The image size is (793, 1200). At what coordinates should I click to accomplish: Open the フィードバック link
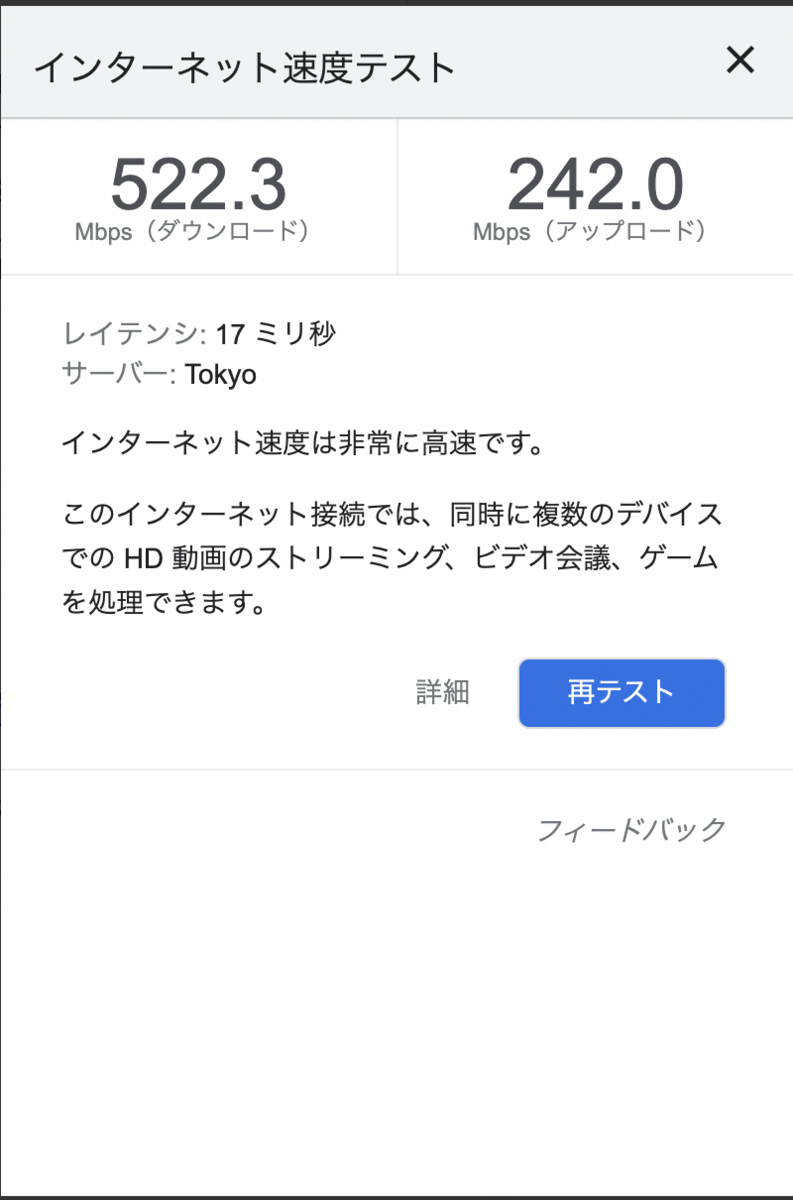tap(631, 830)
